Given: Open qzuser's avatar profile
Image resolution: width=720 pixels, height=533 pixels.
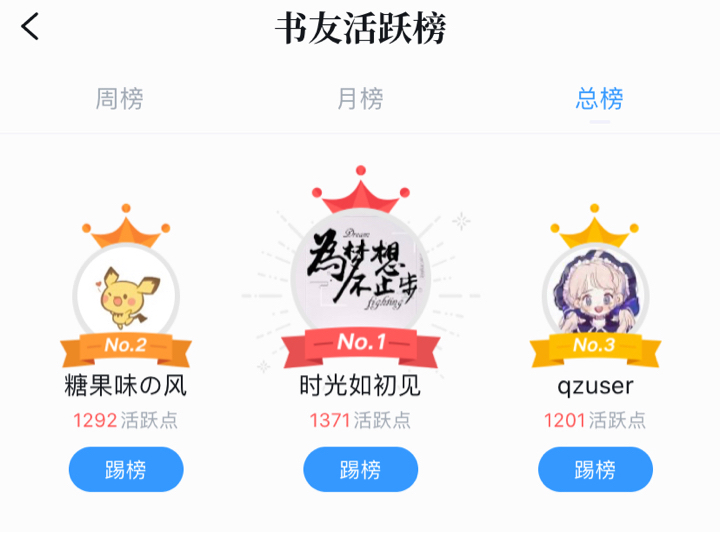Looking at the screenshot, I should coord(595,294).
